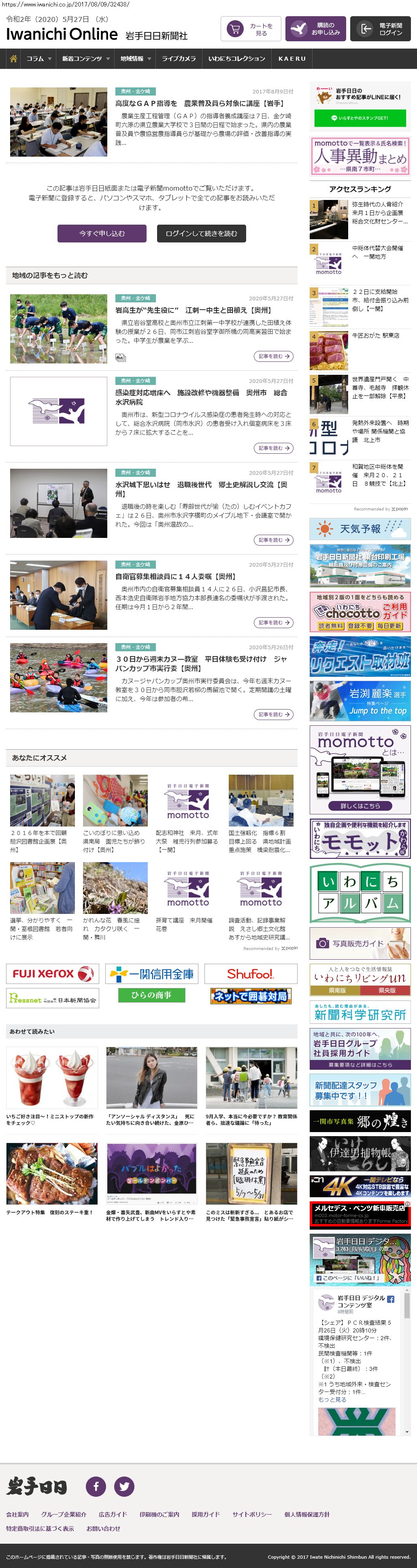Open the 写真販売ガイド banner
The image size is (417, 1568).
coord(360,943)
